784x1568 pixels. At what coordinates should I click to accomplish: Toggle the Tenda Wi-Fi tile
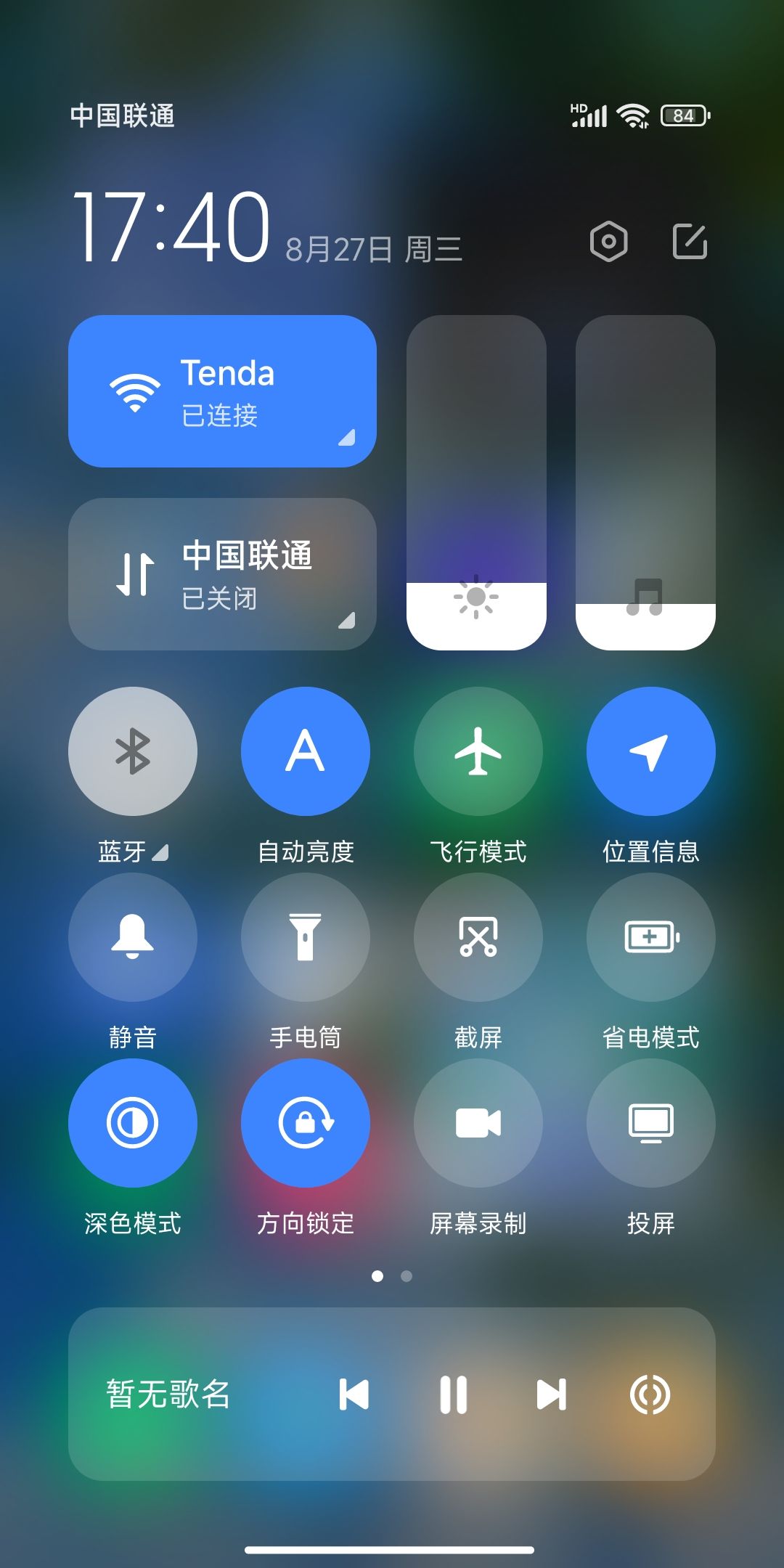pos(222,391)
